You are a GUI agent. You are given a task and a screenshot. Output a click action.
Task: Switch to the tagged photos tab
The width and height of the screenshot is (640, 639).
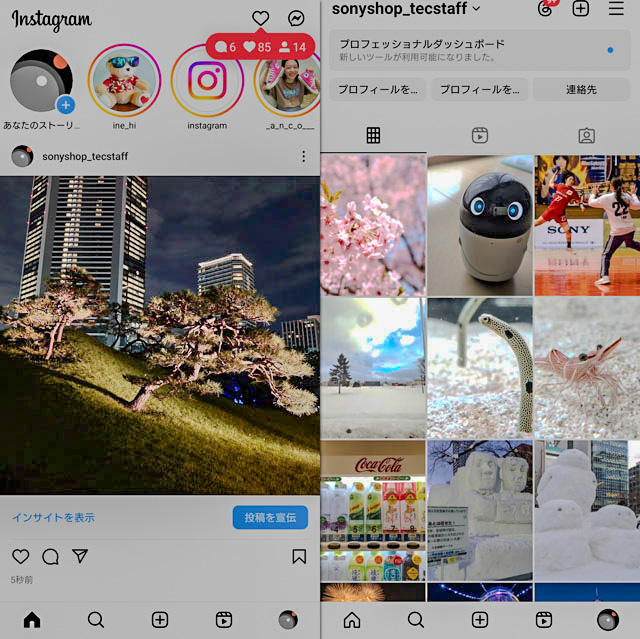(586, 135)
